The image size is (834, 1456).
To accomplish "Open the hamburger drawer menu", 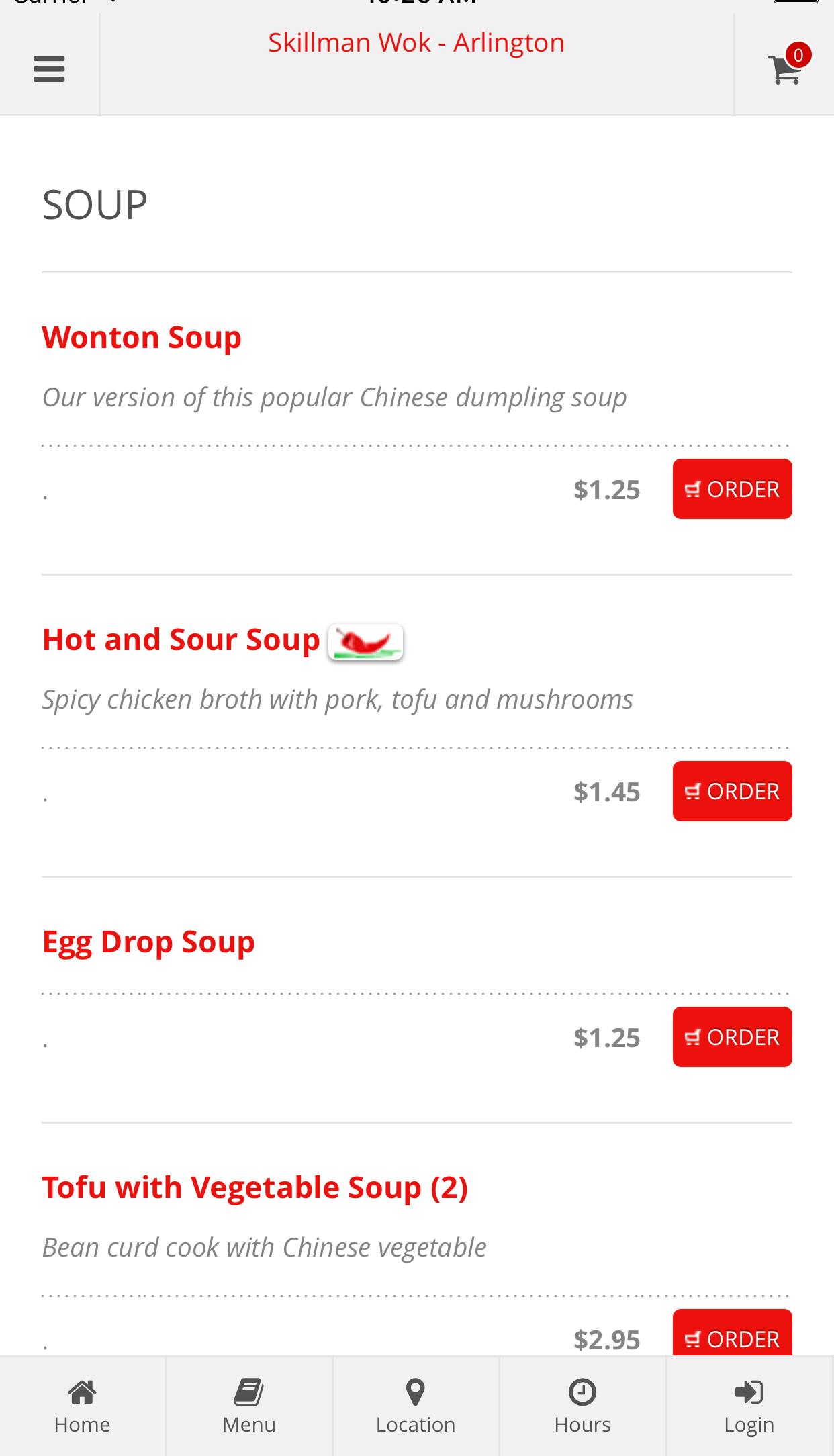I will (49, 69).
